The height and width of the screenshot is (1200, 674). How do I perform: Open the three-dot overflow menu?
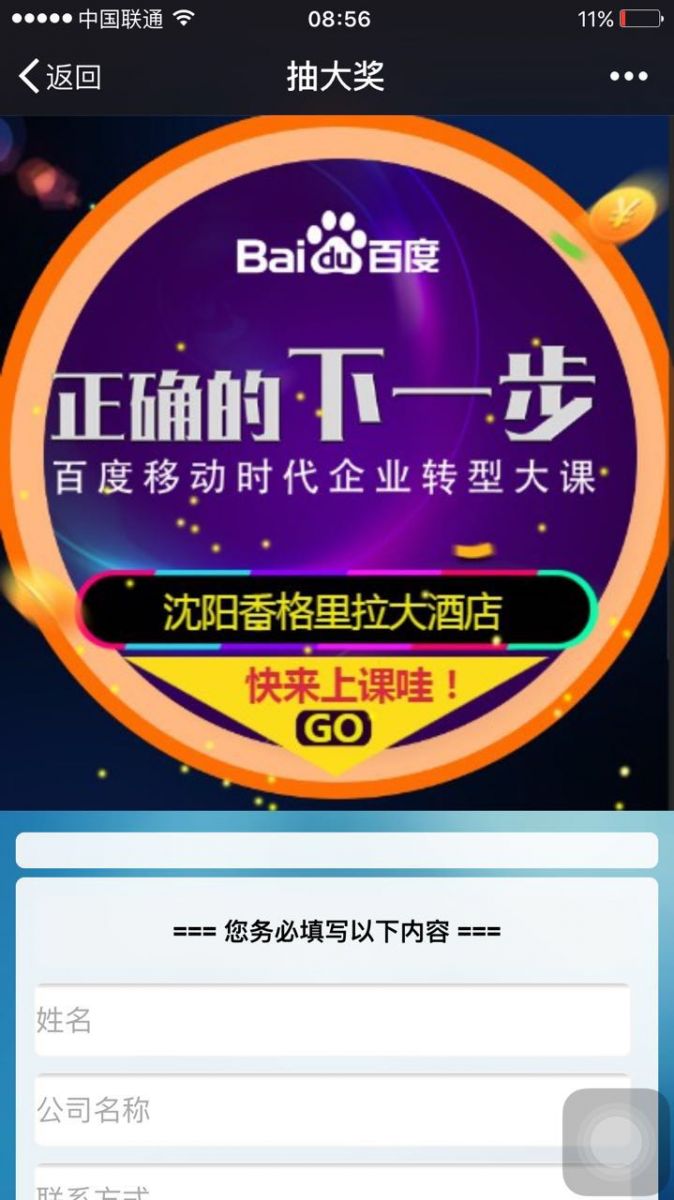(628, 76)
